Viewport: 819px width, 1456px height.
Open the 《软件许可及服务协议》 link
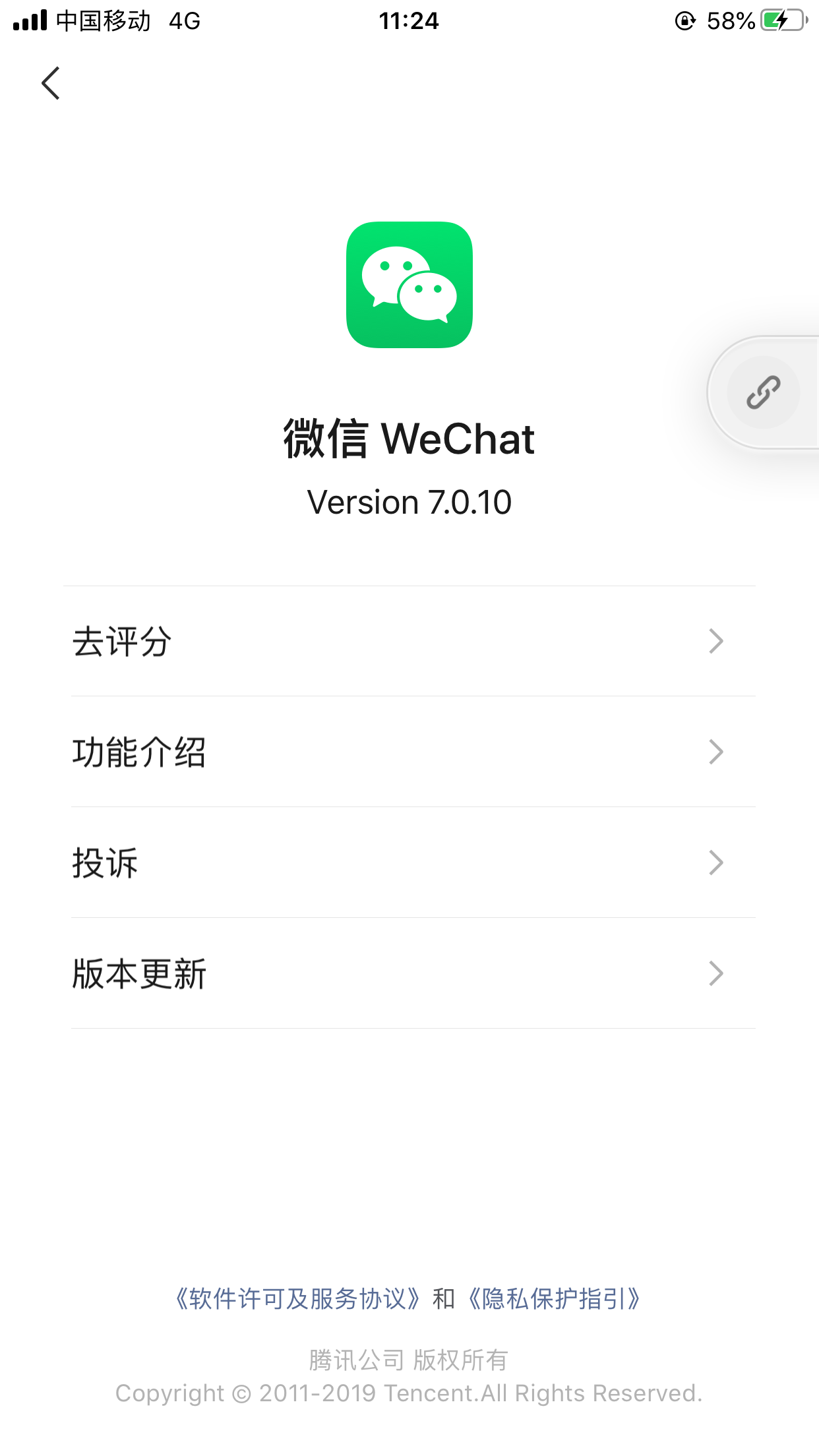click(x=297, y=1299)
